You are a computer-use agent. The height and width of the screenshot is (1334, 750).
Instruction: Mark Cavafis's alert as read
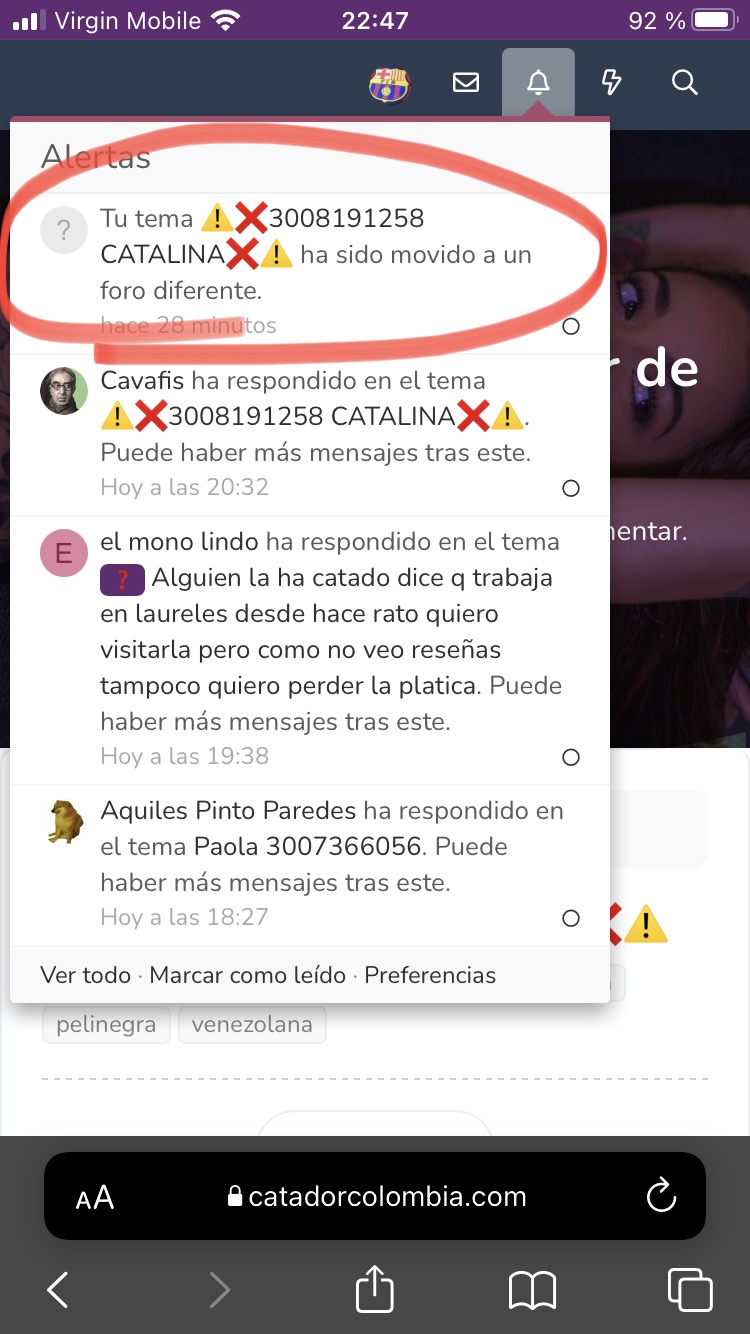571,488
